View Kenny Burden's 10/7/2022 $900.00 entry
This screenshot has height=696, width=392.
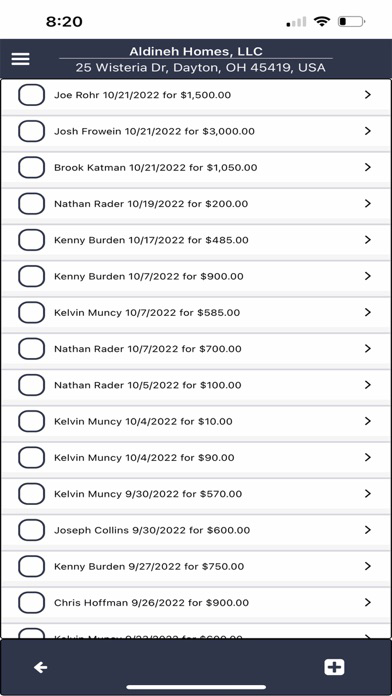click(196, 276)
